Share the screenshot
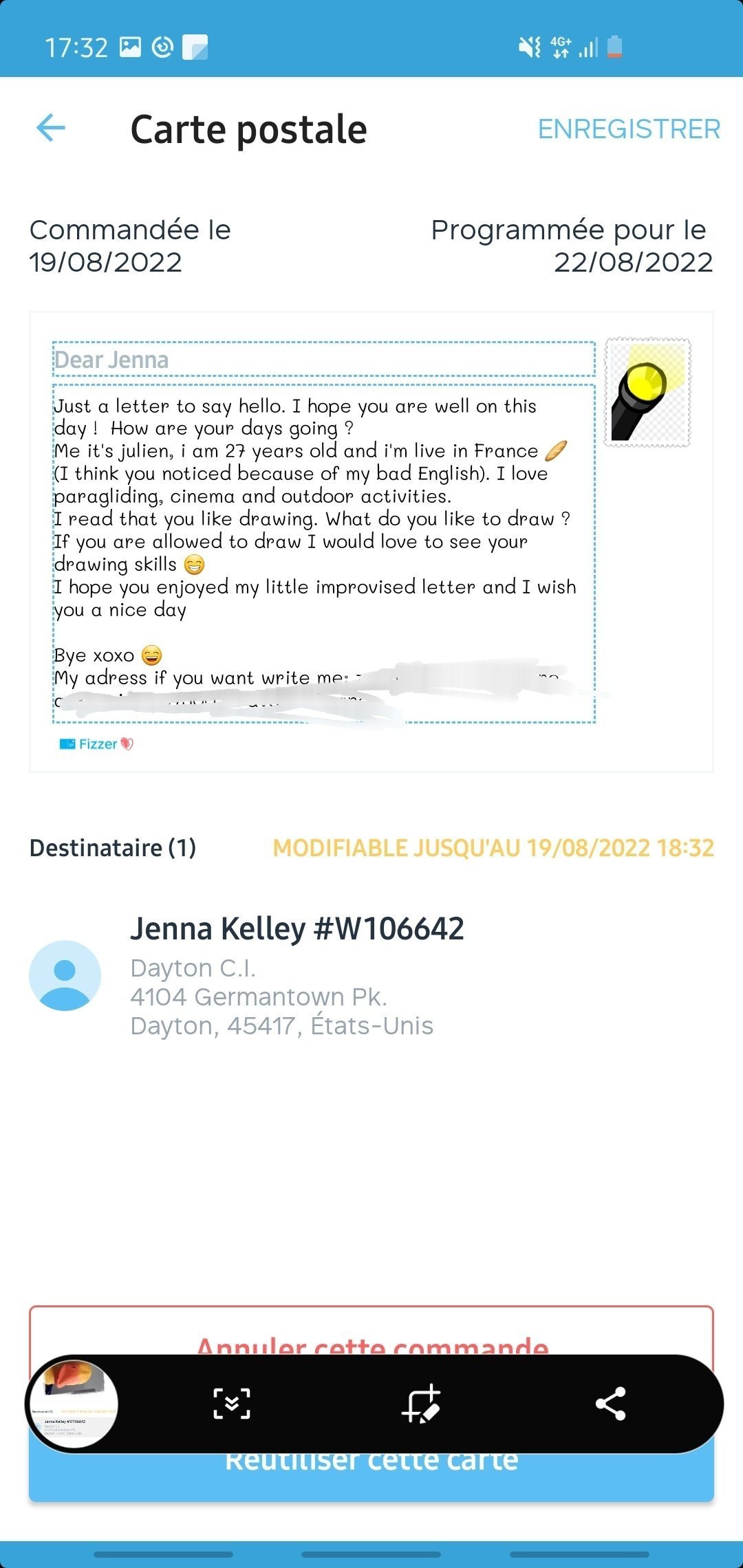Image resolution: width=743 pixels, height=1568 pixels. [x=611, y=1404]
